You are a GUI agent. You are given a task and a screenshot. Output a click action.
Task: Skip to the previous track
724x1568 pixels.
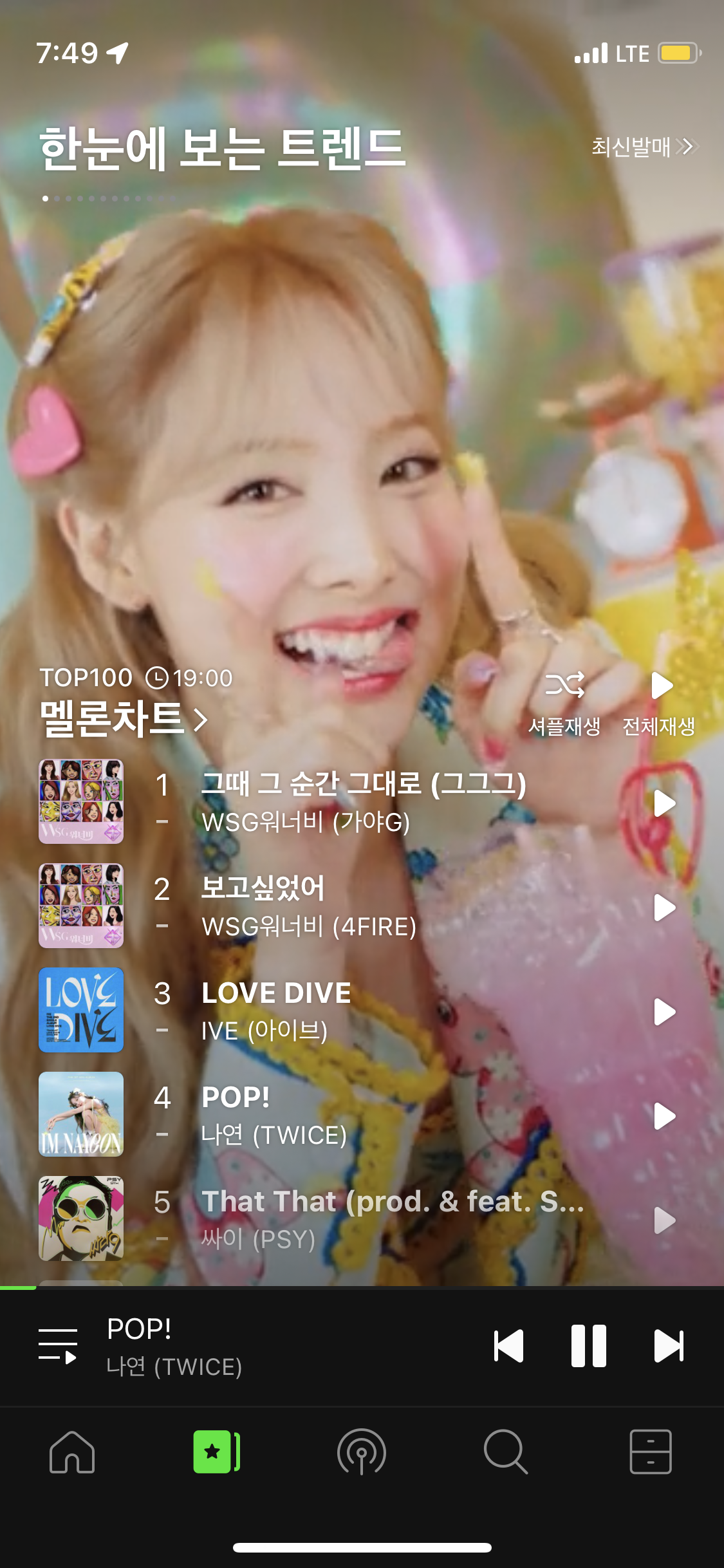coord(508,1346)
